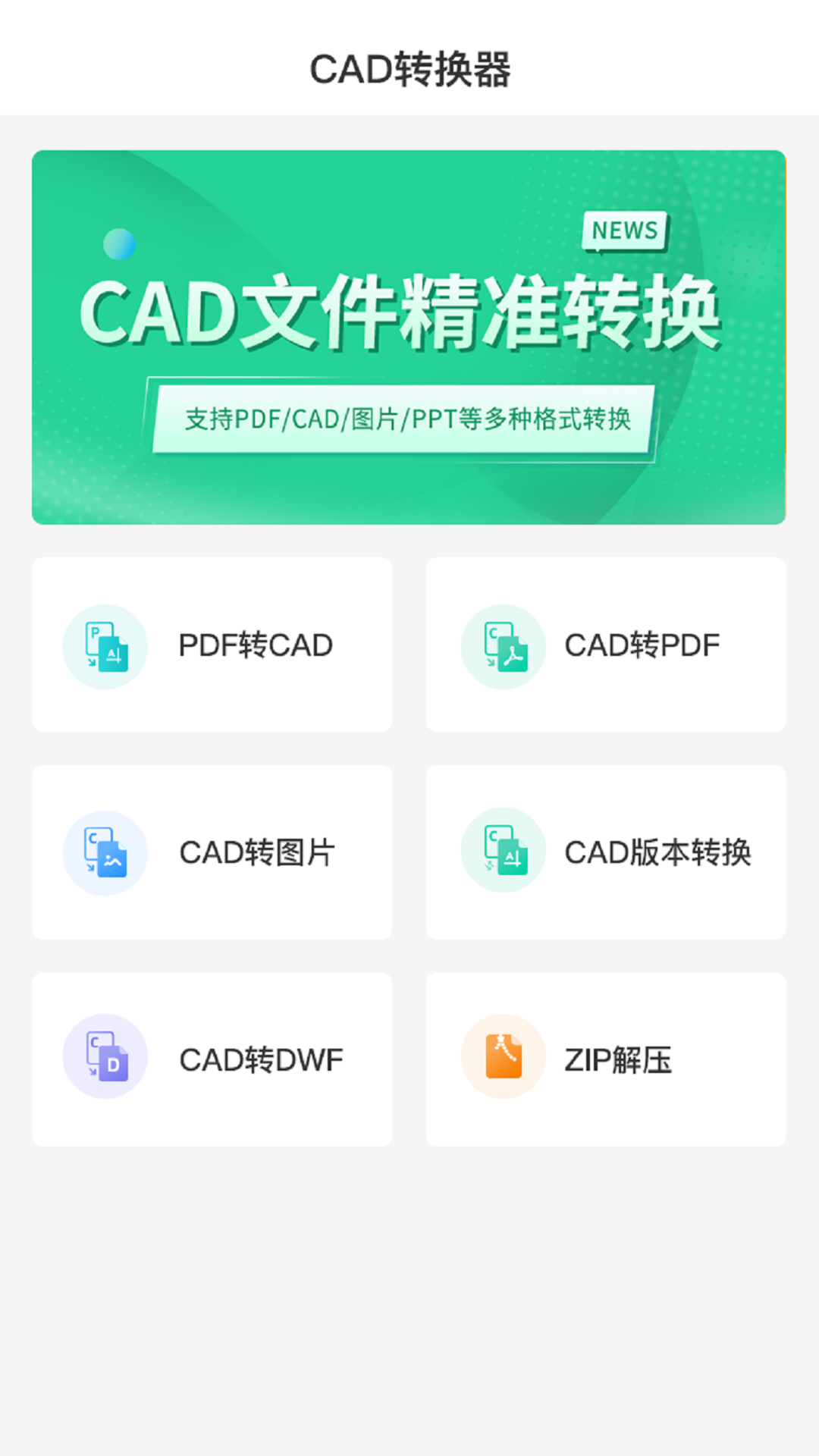Screen dimensions: 819x1456
Task: Open the CAD转图片 converter
Action: pyautogui.click(x=212, y=852)
